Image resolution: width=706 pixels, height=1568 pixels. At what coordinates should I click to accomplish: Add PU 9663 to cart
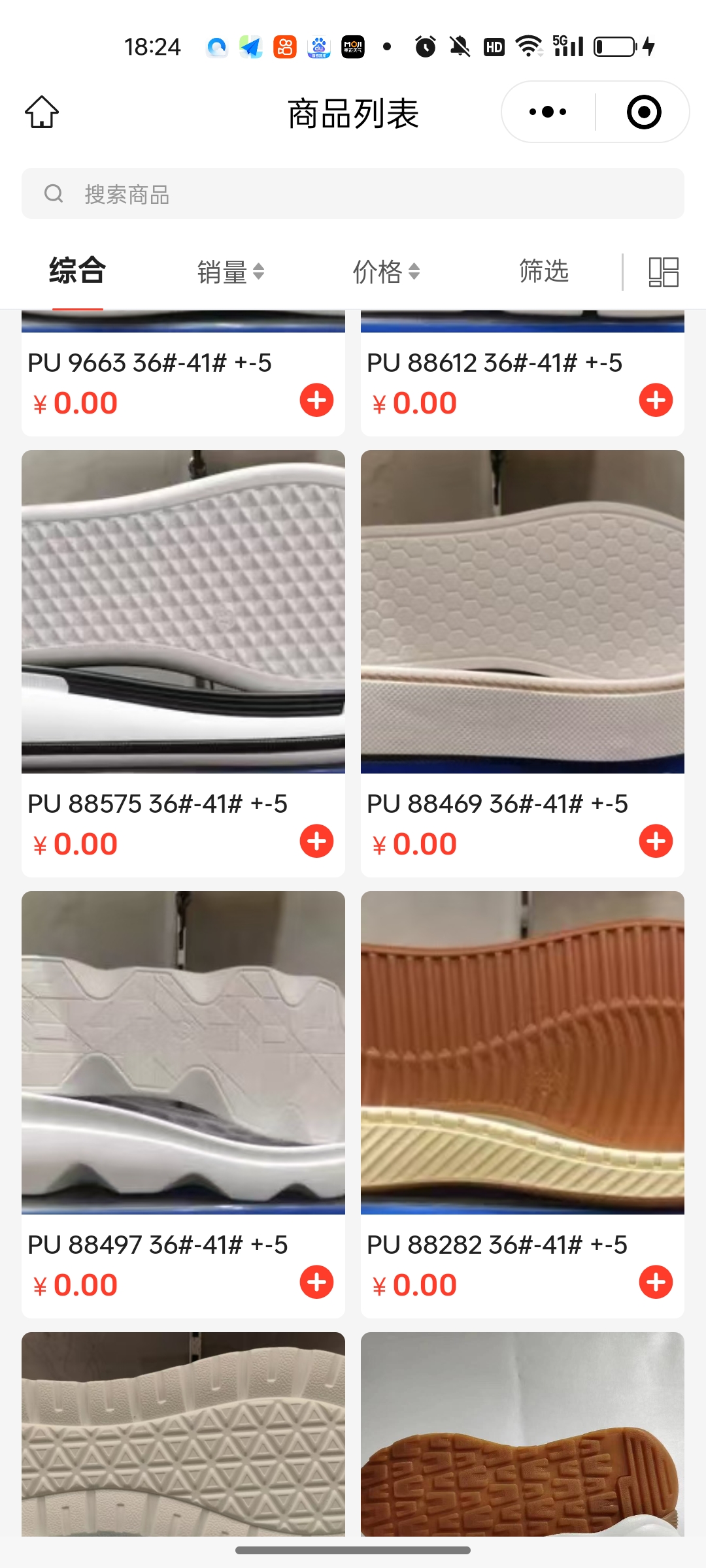pos(316,400)
